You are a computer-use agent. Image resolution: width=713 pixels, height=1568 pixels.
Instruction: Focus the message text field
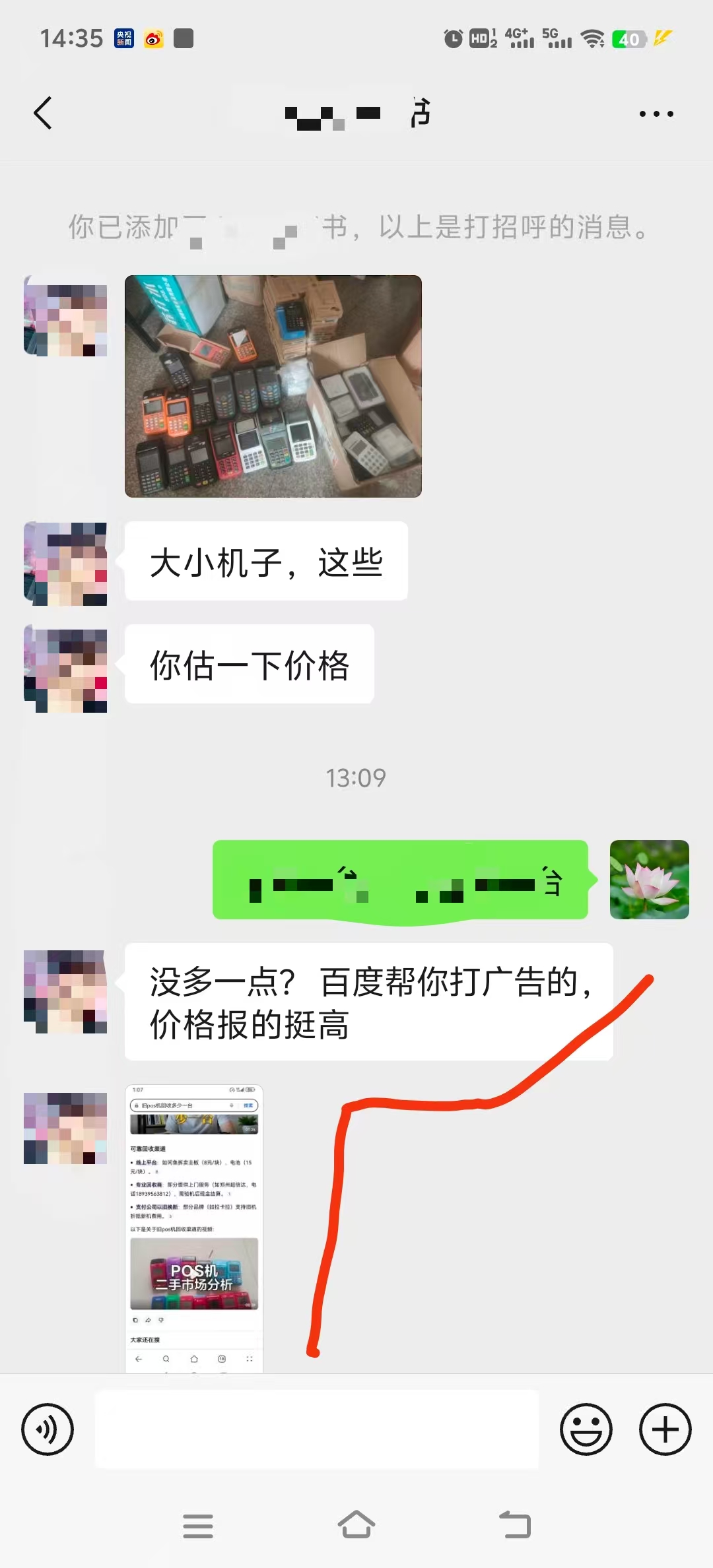click(317, 1429)
